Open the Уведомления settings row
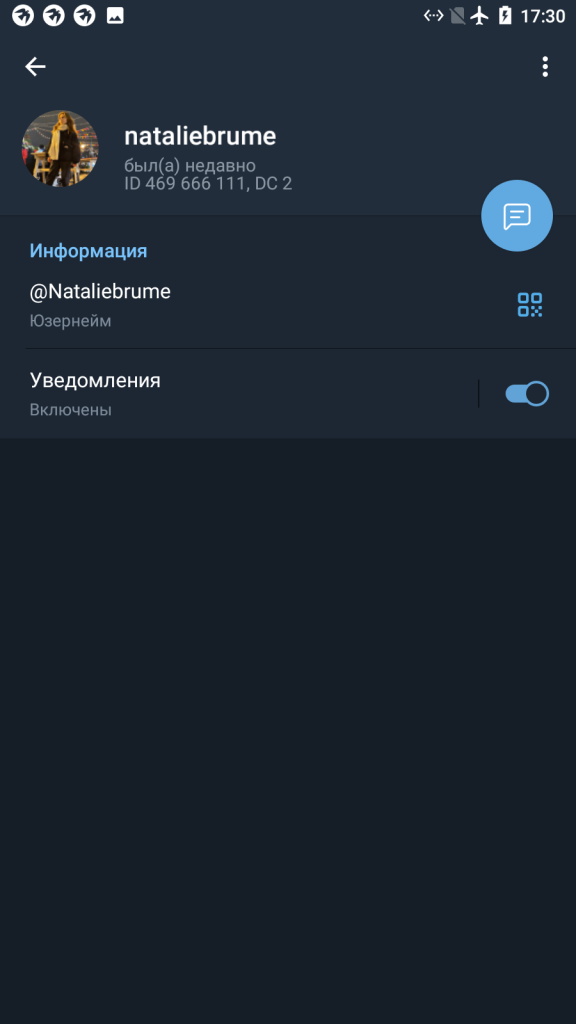This screenshot has width=576, height=1024. click(x=238, y=394)
